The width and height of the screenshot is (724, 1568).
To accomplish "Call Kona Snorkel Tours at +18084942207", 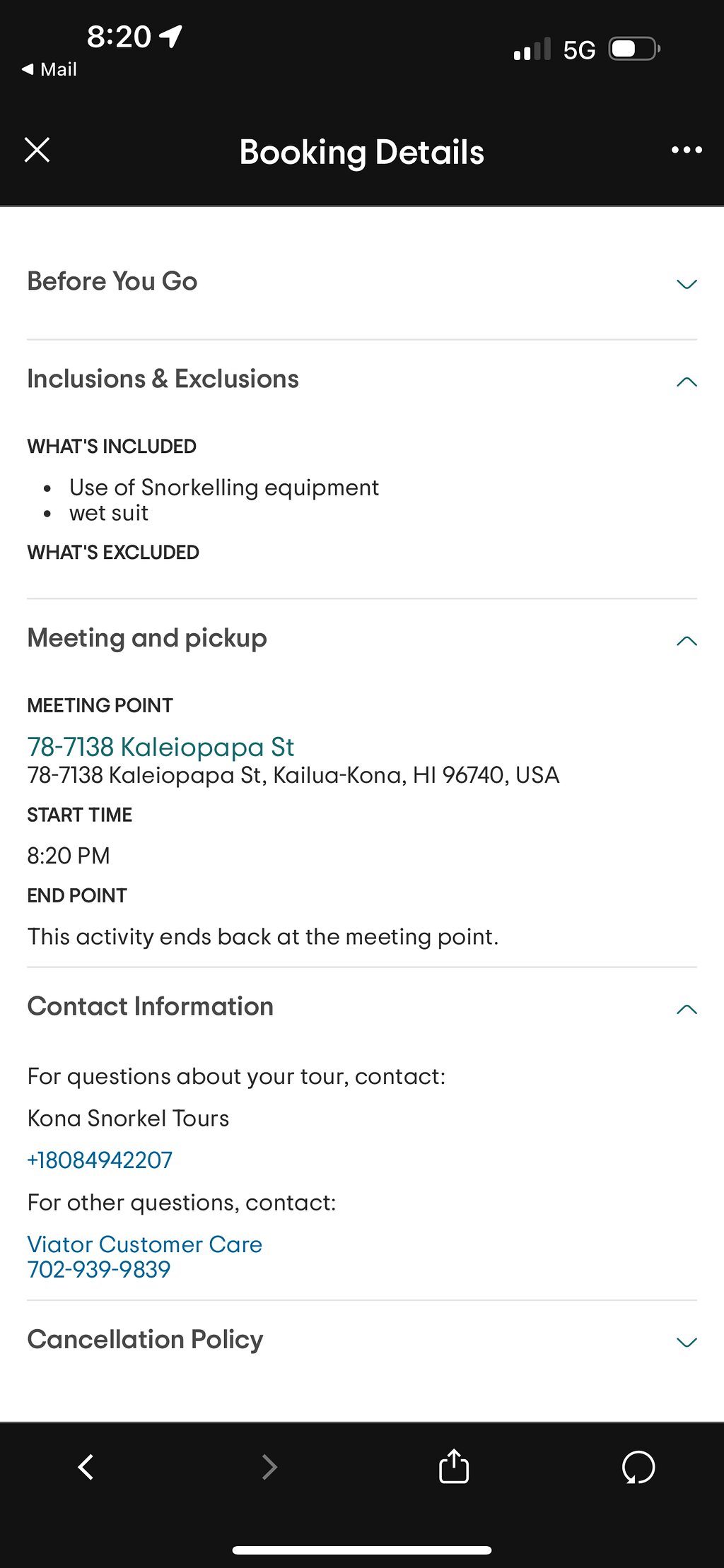I will pyautogui.click(x=100, y=1160).
